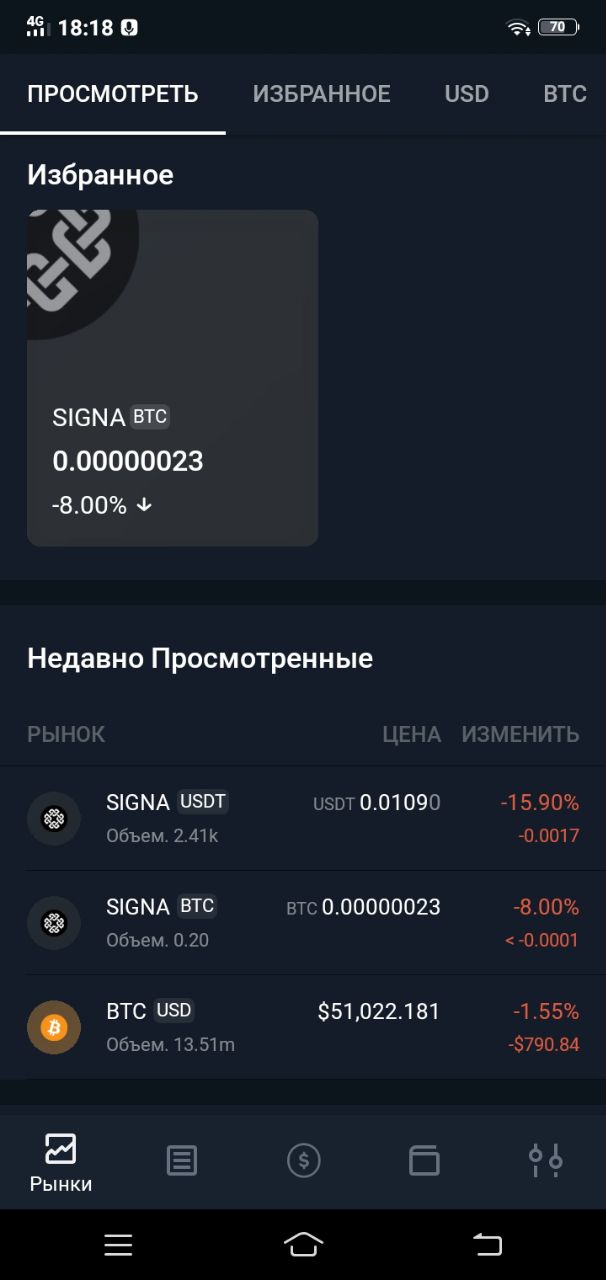Open the dollar coin bottom tab
Screen dimensions: 606x1280
(x=303, y=1161)
